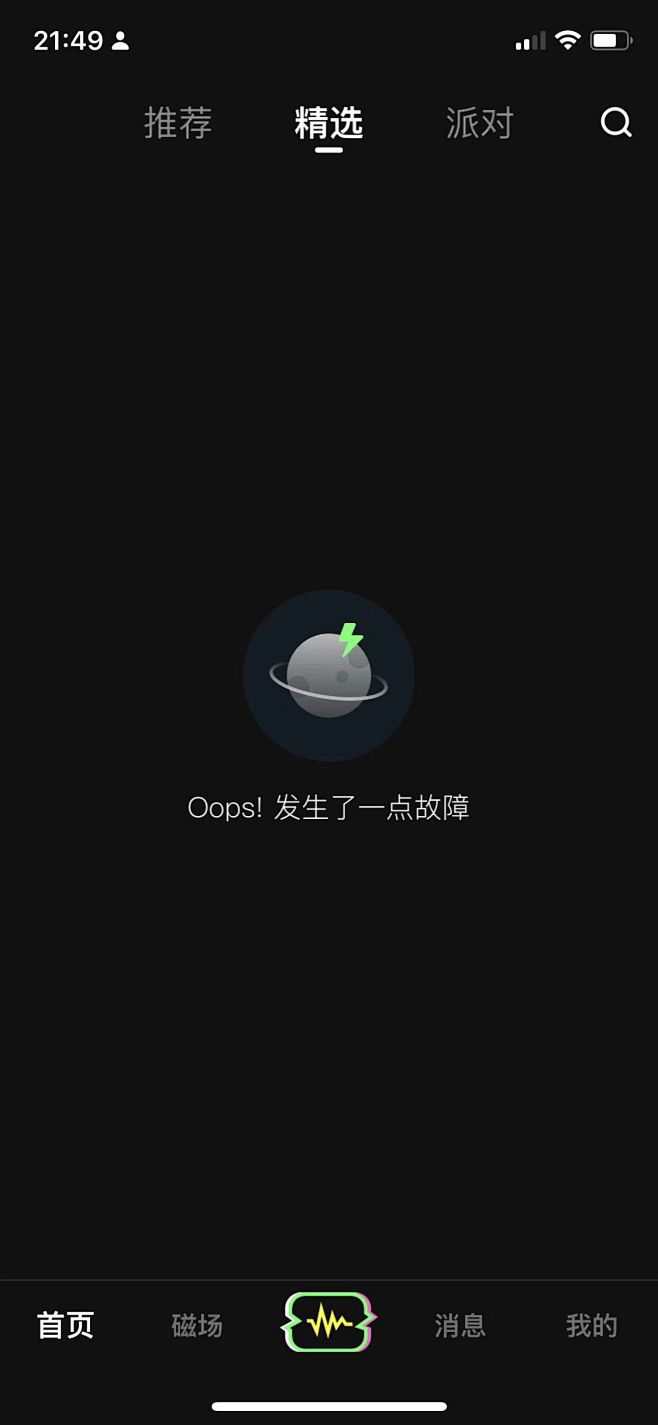
Task: Select the 精选 tab
Action: coord(329,123)
